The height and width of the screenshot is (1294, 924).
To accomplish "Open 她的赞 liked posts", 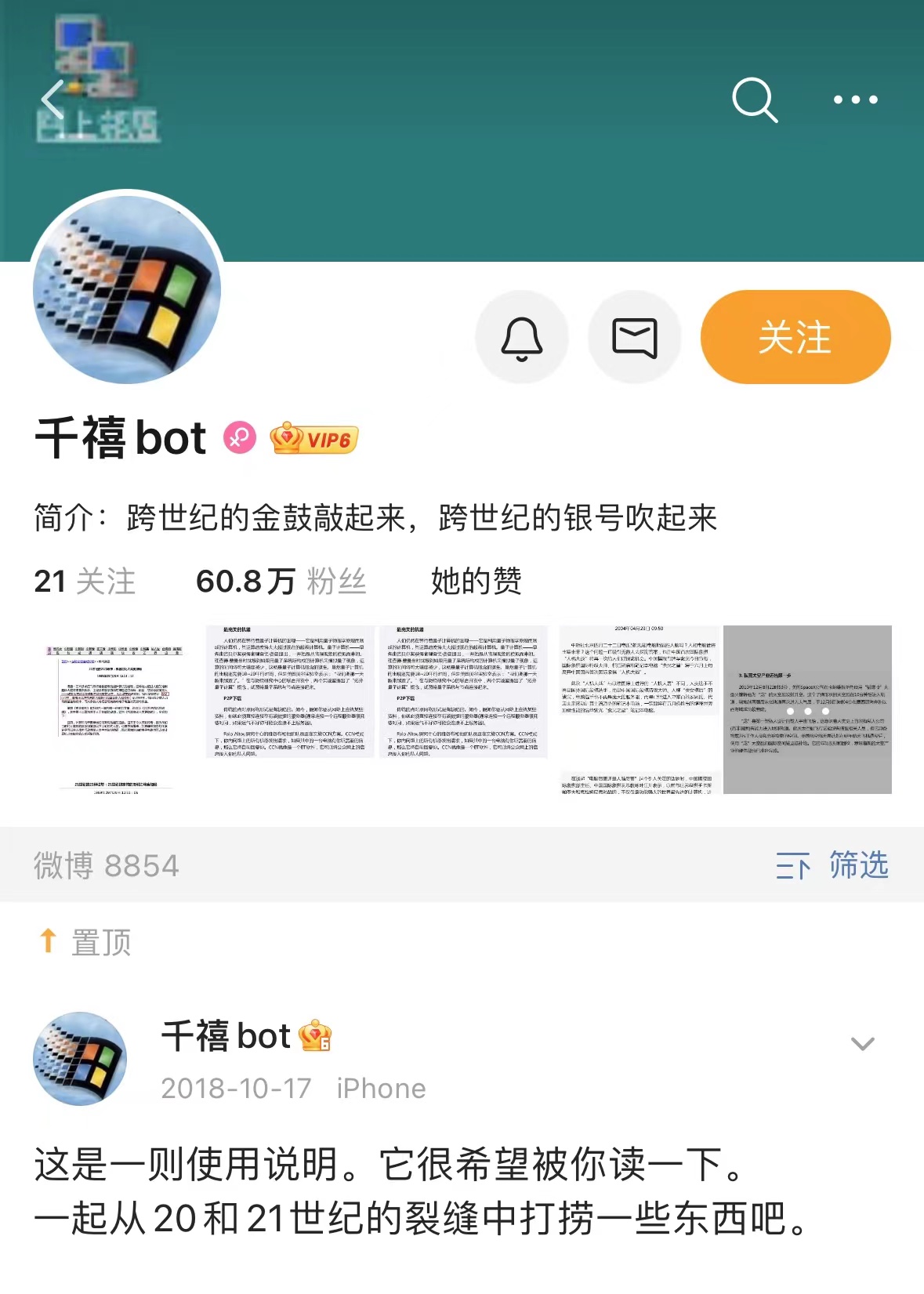I will click(x=476, y=582).
